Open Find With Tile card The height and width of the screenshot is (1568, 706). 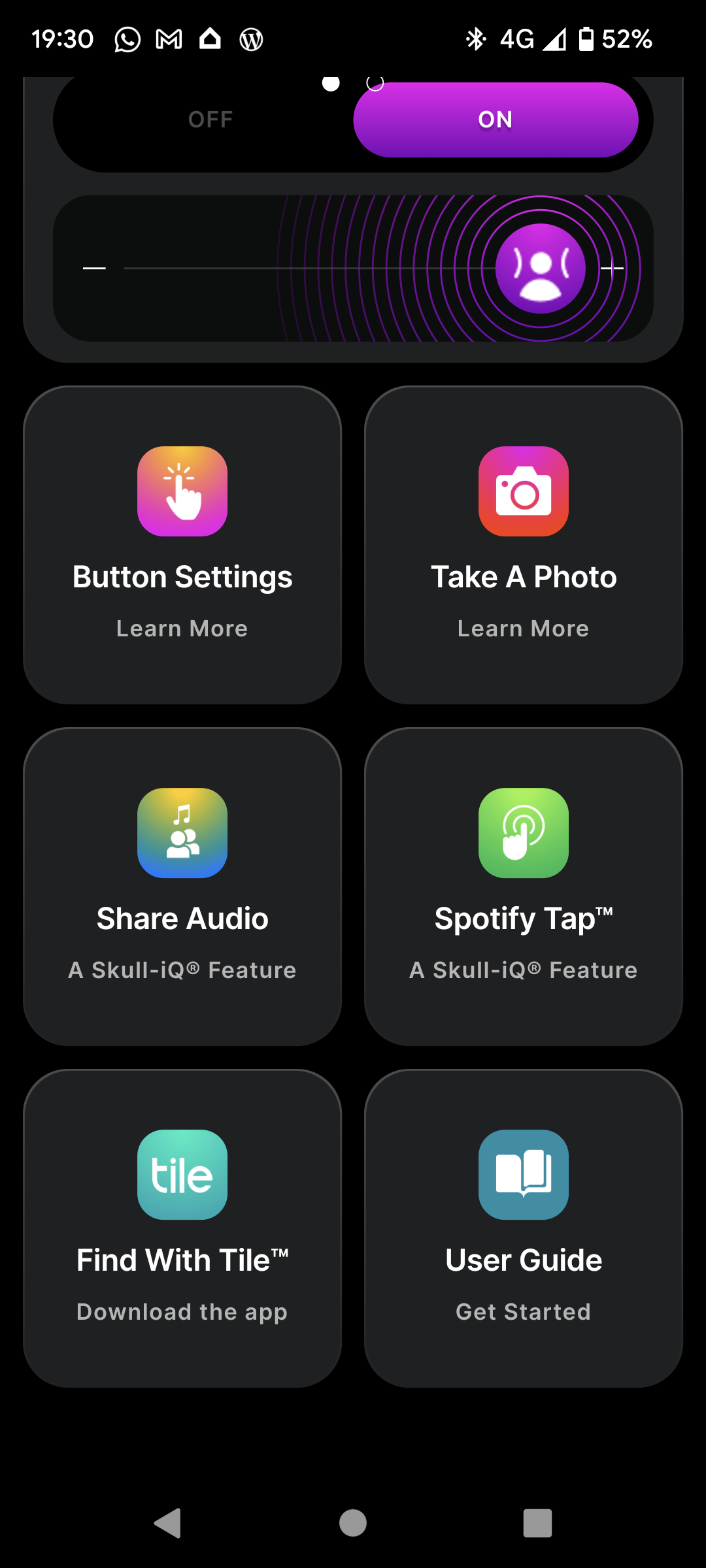pyautogui.click(x=182, y=1228)
